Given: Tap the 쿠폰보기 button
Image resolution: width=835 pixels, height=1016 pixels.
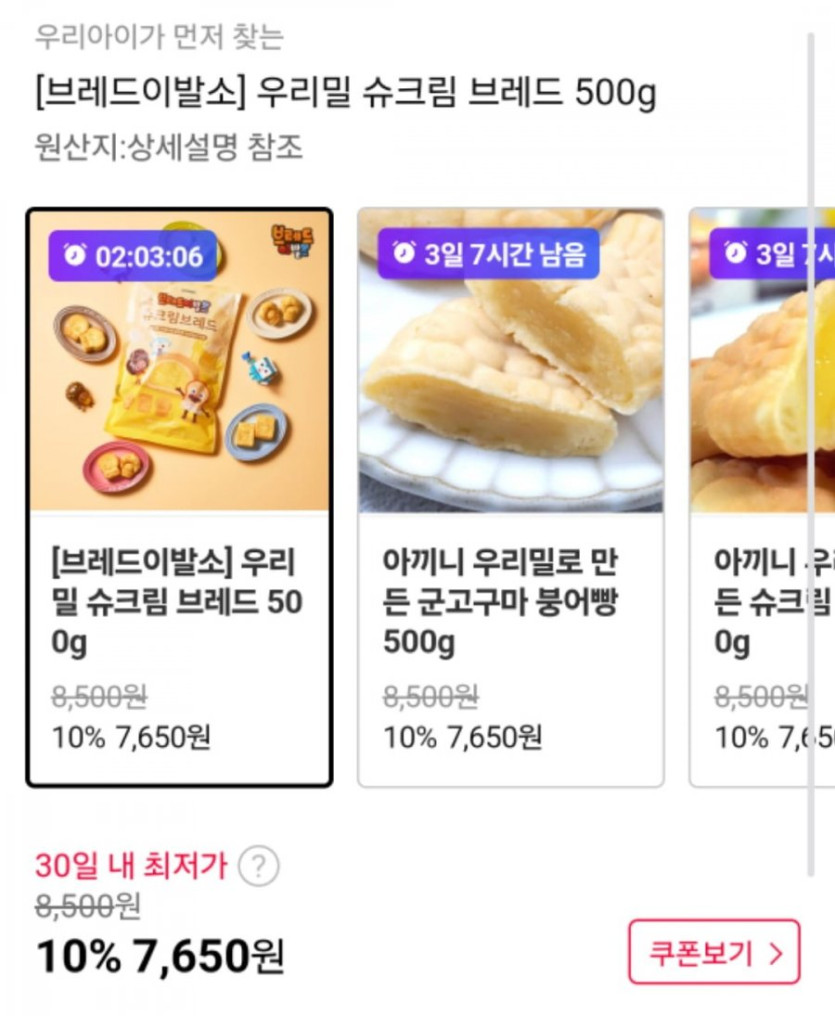Looking at the screenshot, I should pyautogui.click(x=714, y=952).
